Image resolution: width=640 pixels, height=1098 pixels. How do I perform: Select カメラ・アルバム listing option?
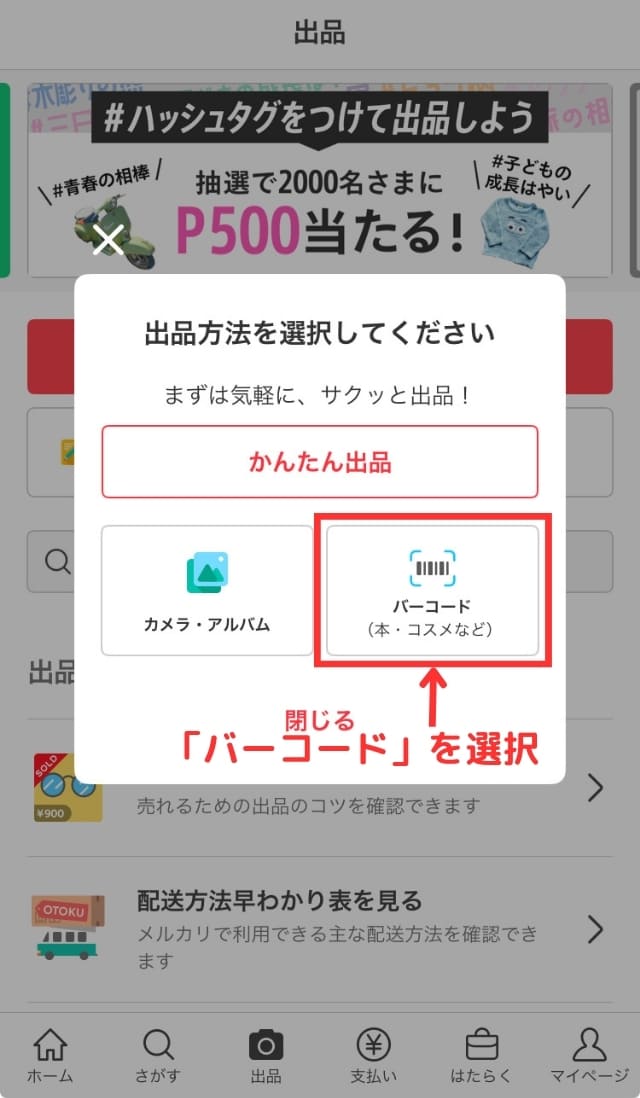207,590
